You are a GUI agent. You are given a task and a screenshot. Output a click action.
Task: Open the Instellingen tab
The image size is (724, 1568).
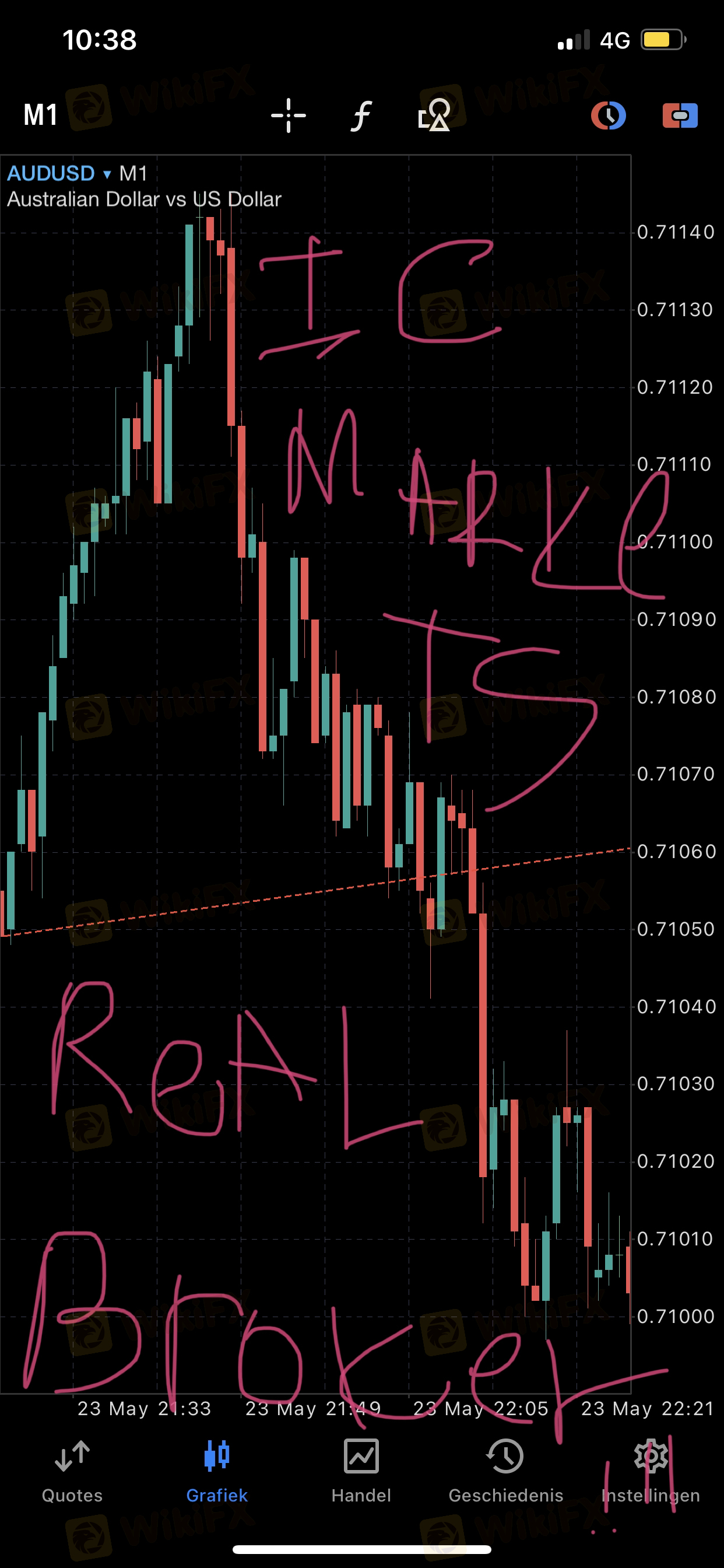click(x=651, y=1471)
